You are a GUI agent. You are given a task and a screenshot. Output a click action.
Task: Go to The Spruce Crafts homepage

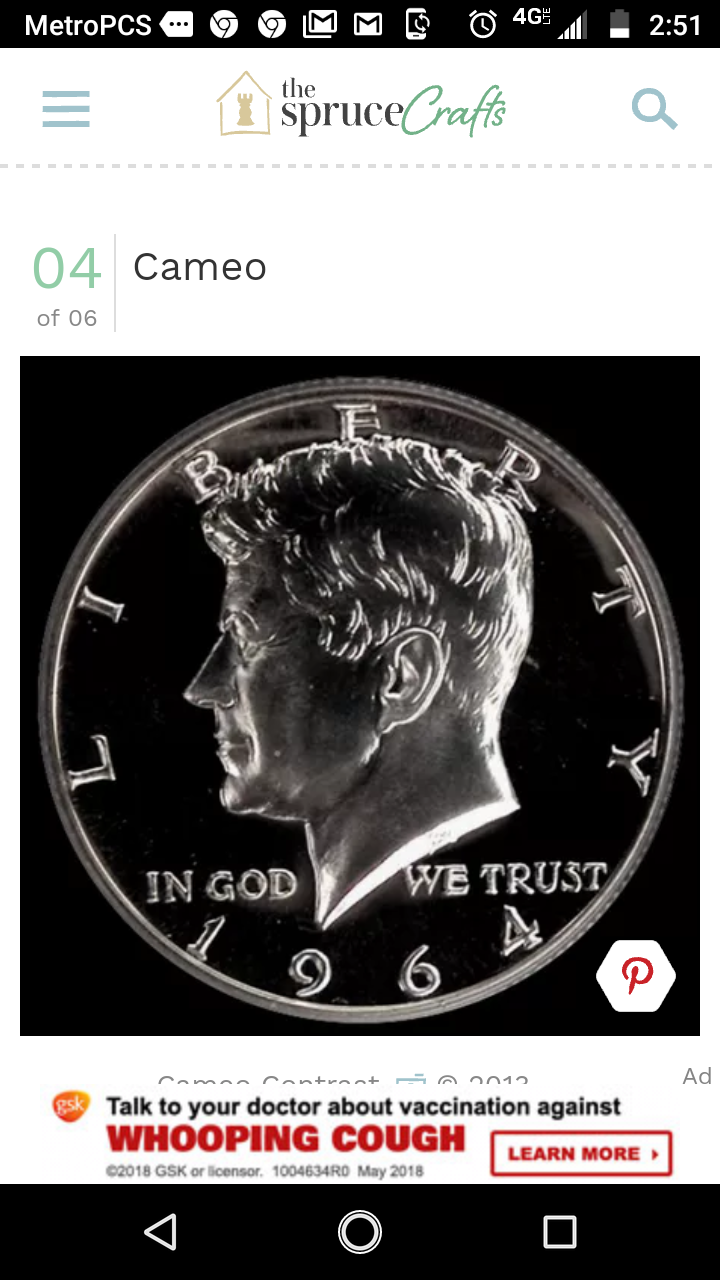tap(361, 105)
